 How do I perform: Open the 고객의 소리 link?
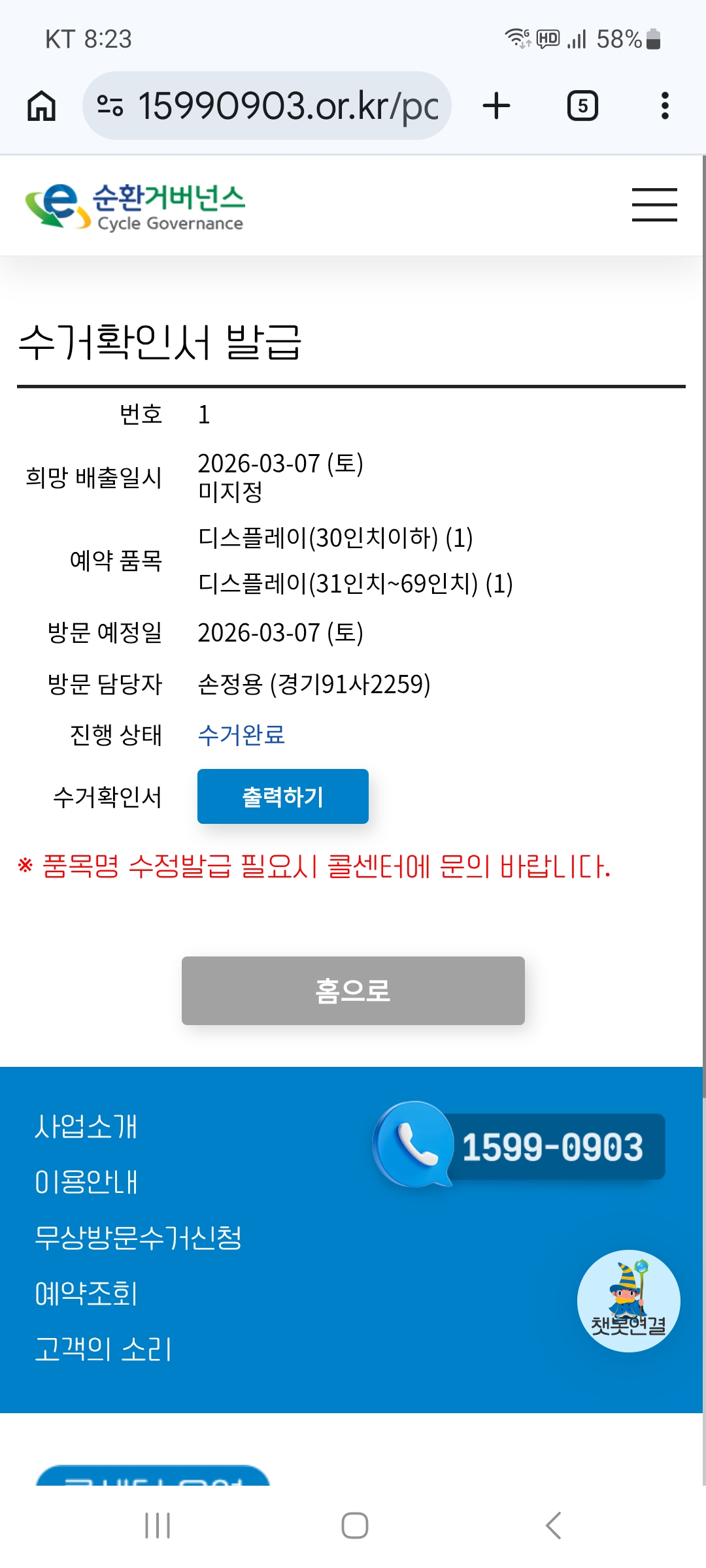(x=103, y=1349)
